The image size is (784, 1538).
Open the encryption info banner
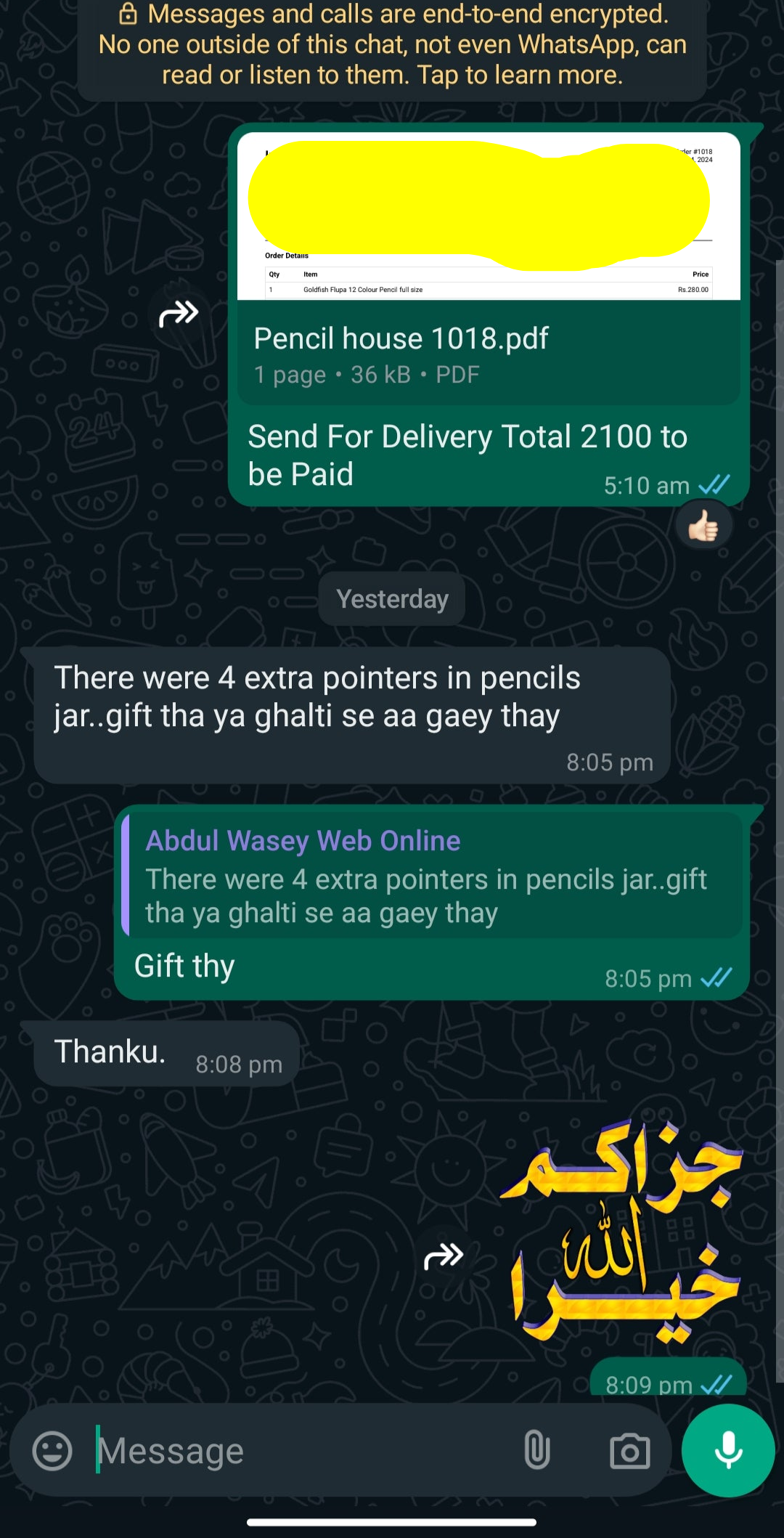(392, 45)
